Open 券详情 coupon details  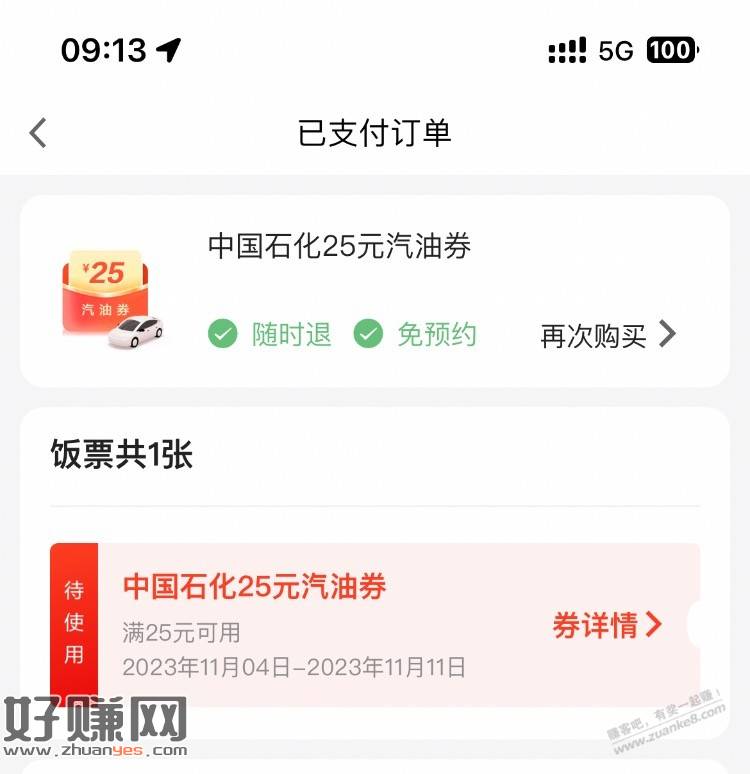pos(606,626)
